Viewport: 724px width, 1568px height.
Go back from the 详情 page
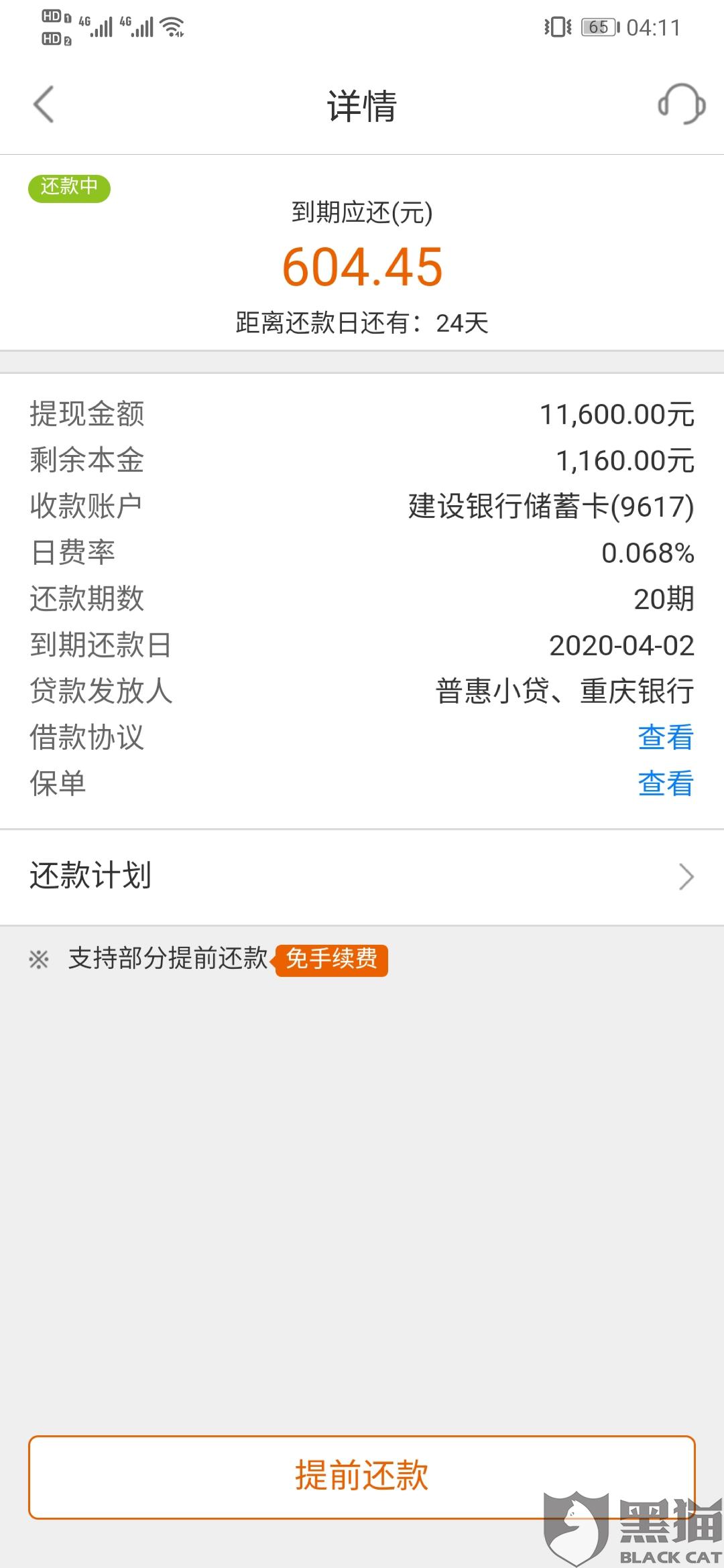[44, 105]
